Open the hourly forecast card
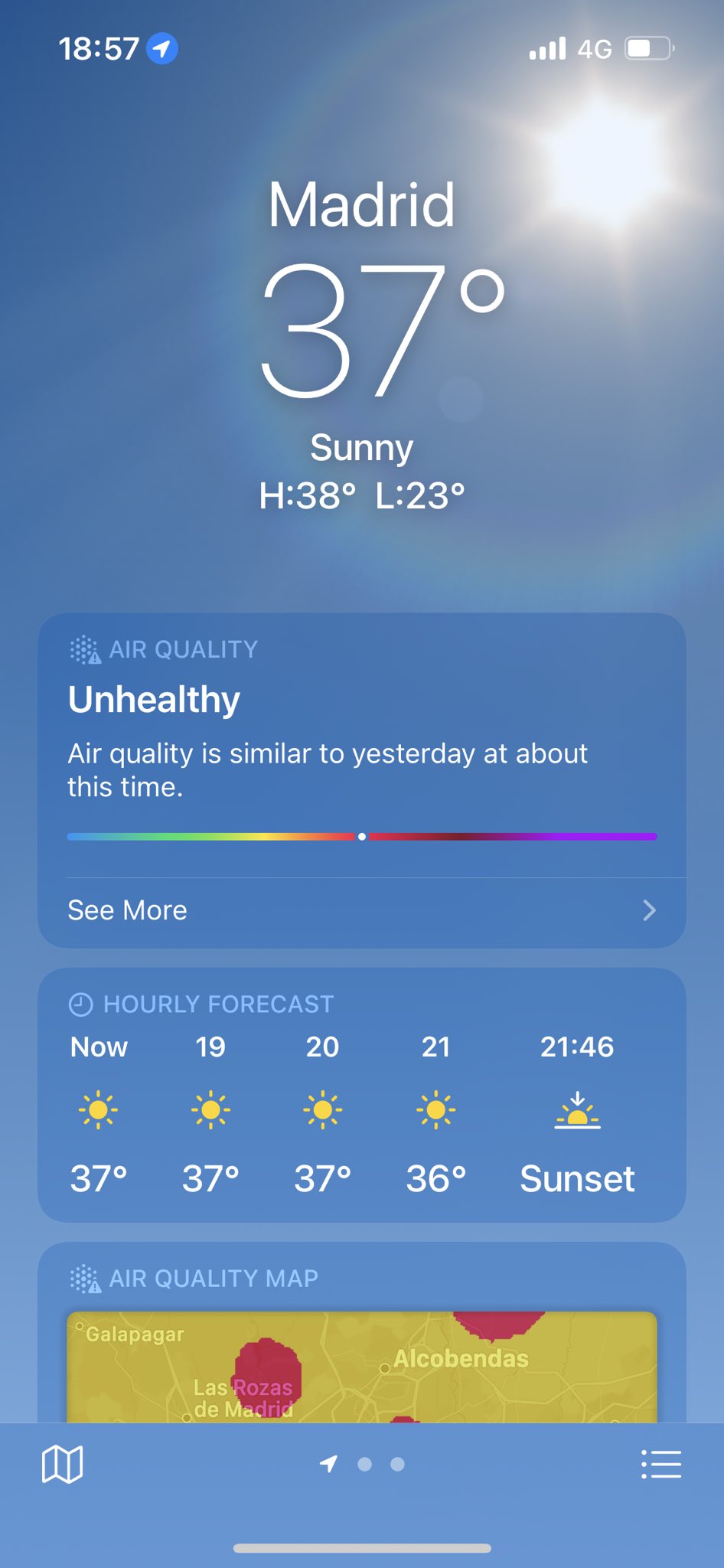 [x=361, y=1095]
